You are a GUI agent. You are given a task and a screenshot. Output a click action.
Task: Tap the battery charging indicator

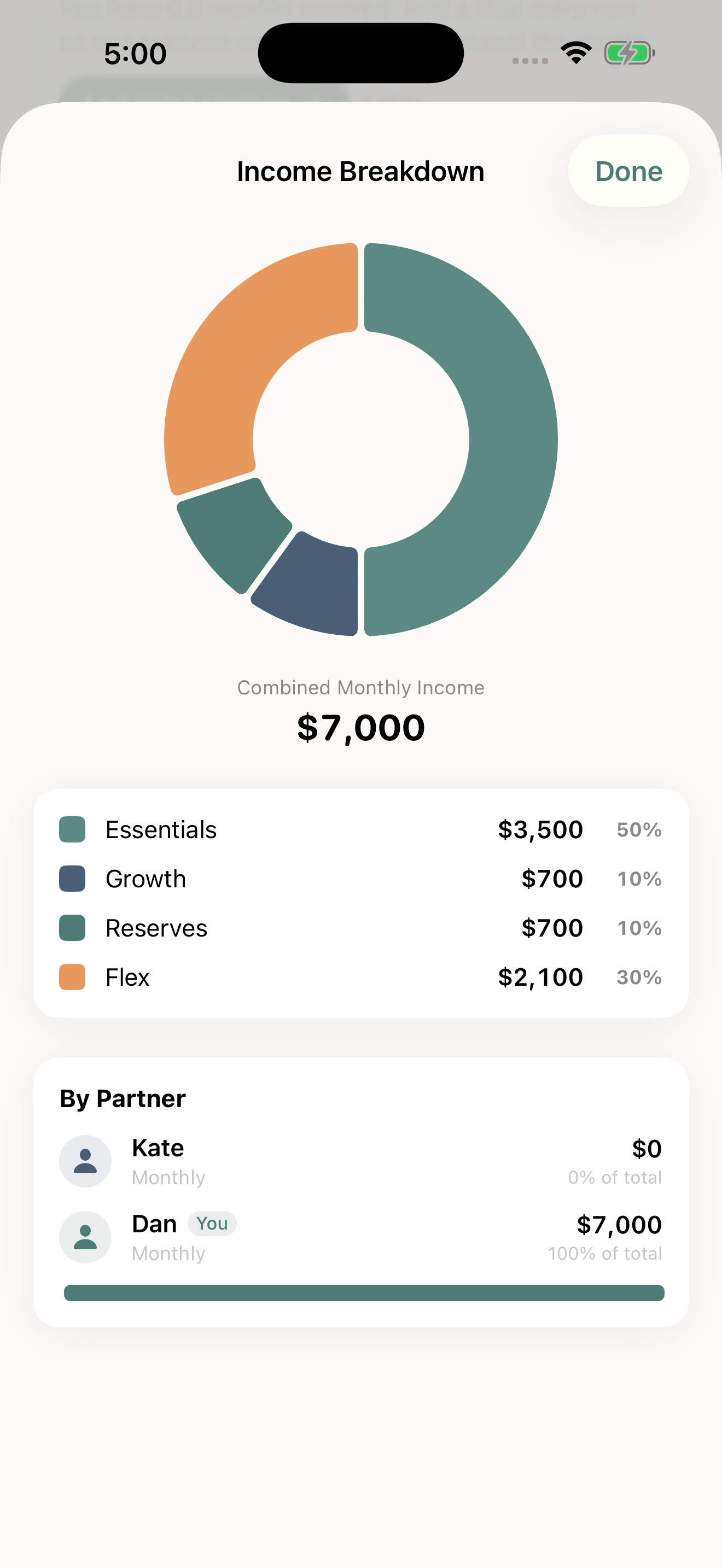click(627, 52)
